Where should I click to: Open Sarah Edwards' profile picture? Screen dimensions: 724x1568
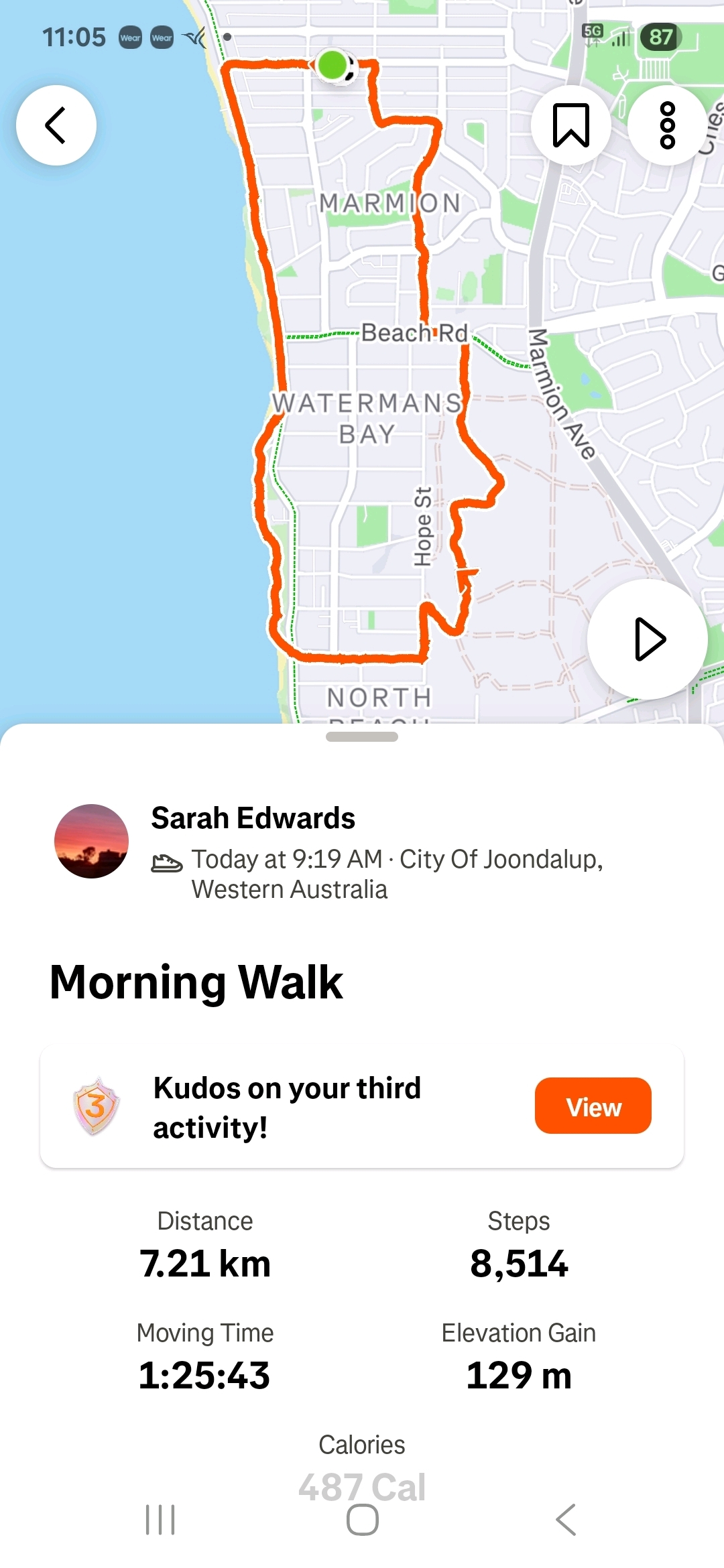[91, 841]
